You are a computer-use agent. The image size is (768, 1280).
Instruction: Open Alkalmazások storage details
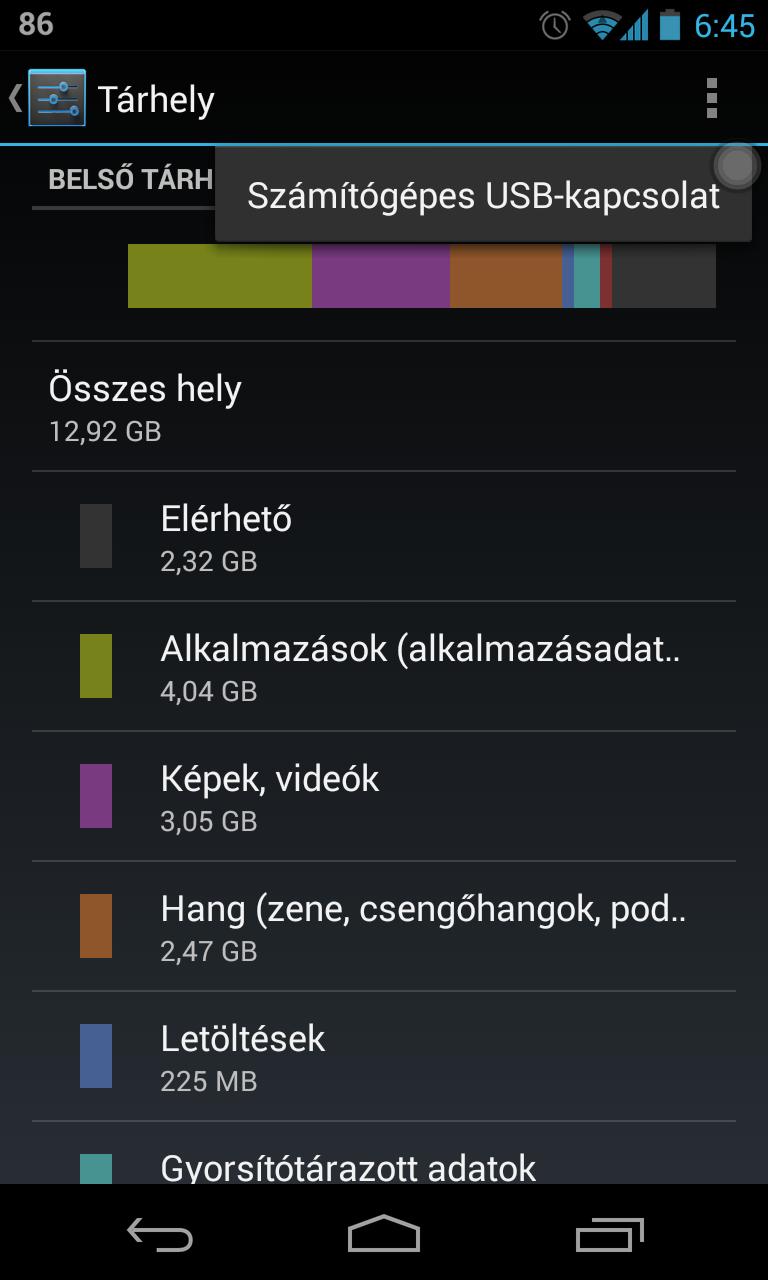click(384, 666)
